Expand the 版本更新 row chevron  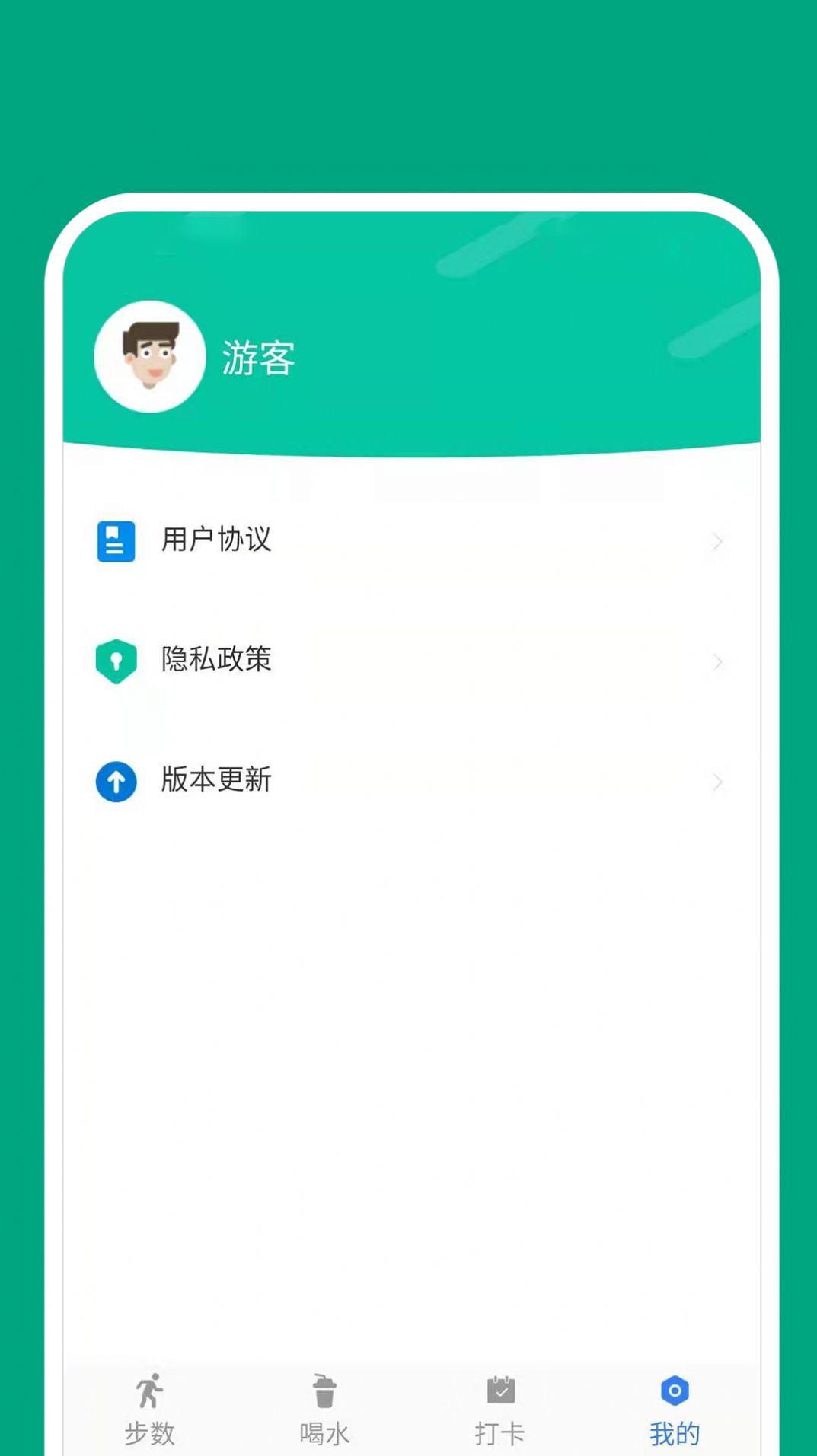(x=716, y=782)
